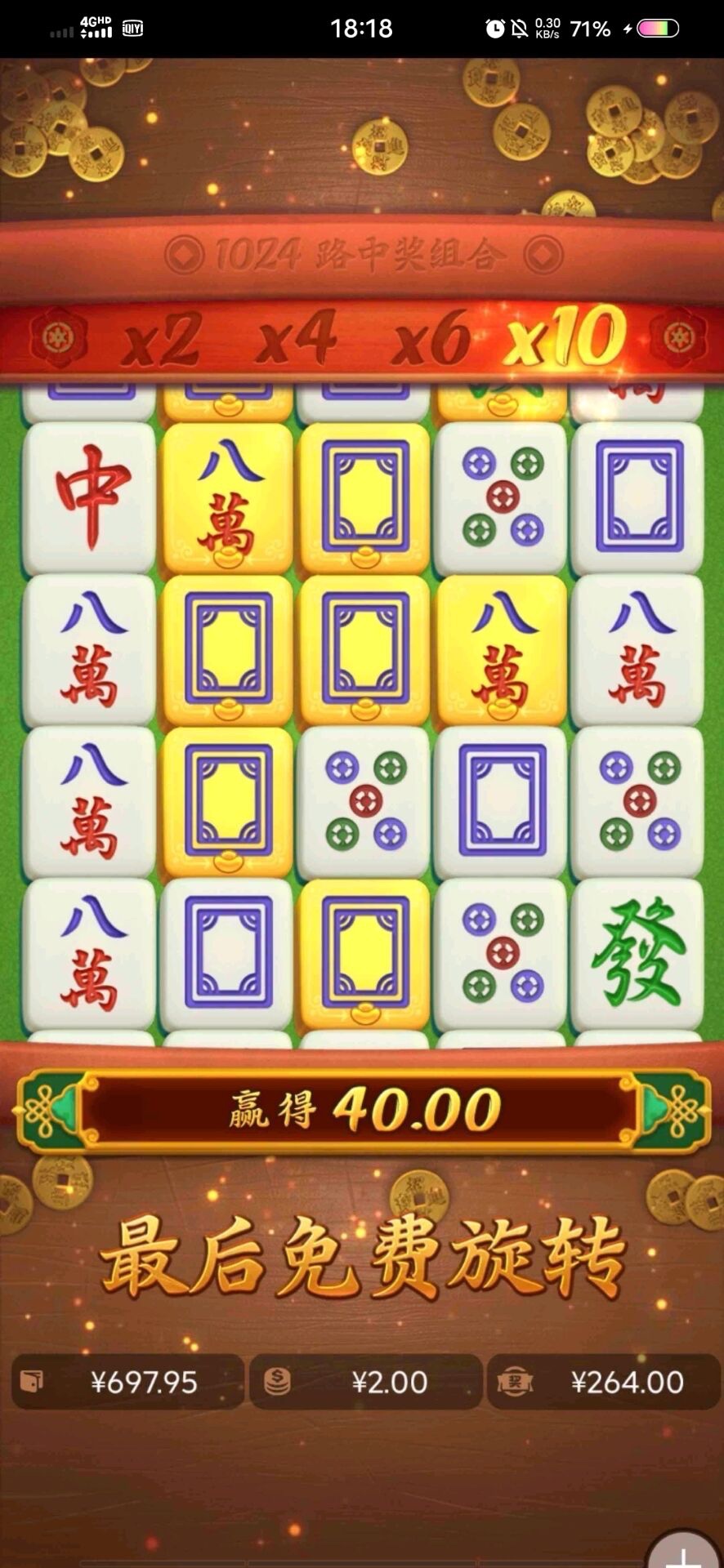Viewport: 724px width, 1568px height.
Task: Tap the round plus button at the bottom corner
Action: [x=685, y=1550]
